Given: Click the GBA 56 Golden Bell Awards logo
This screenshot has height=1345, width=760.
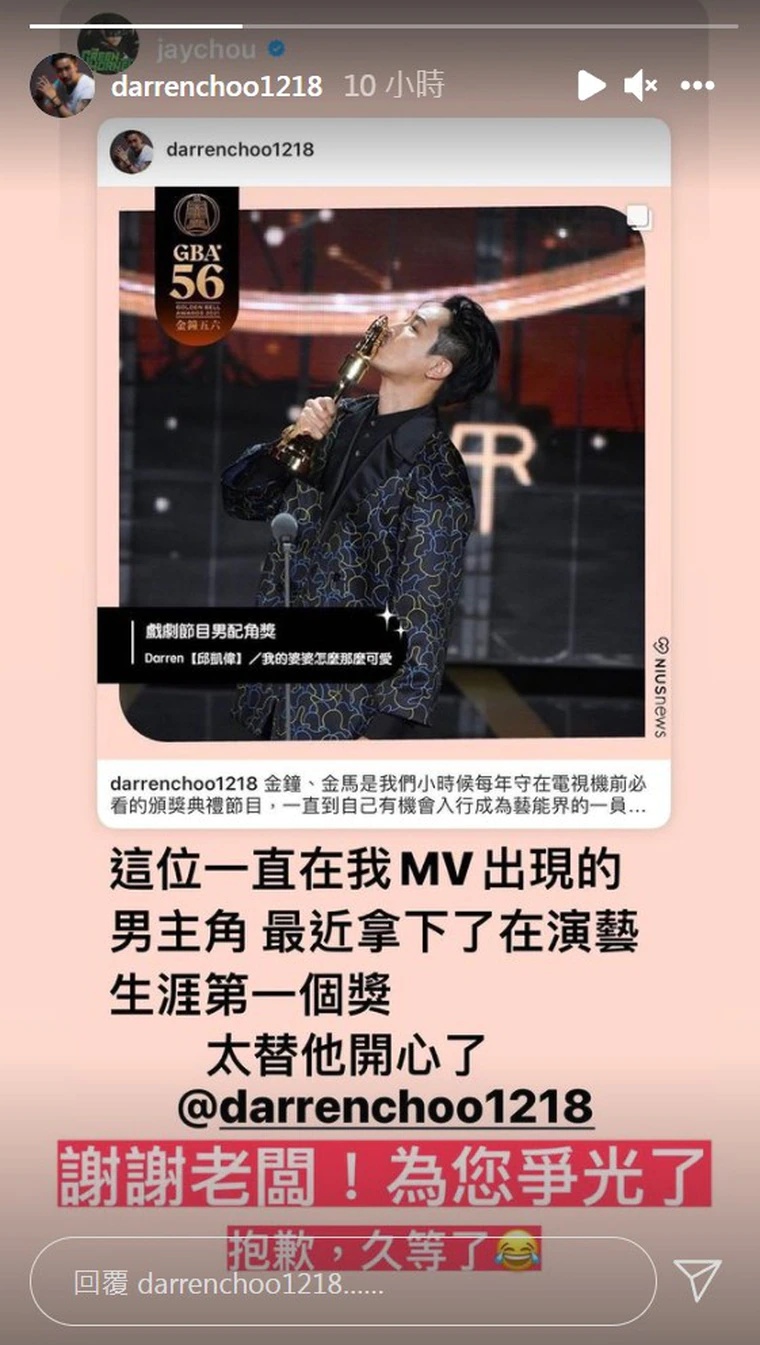Looking at the screenshot, I should click(198, 265).
